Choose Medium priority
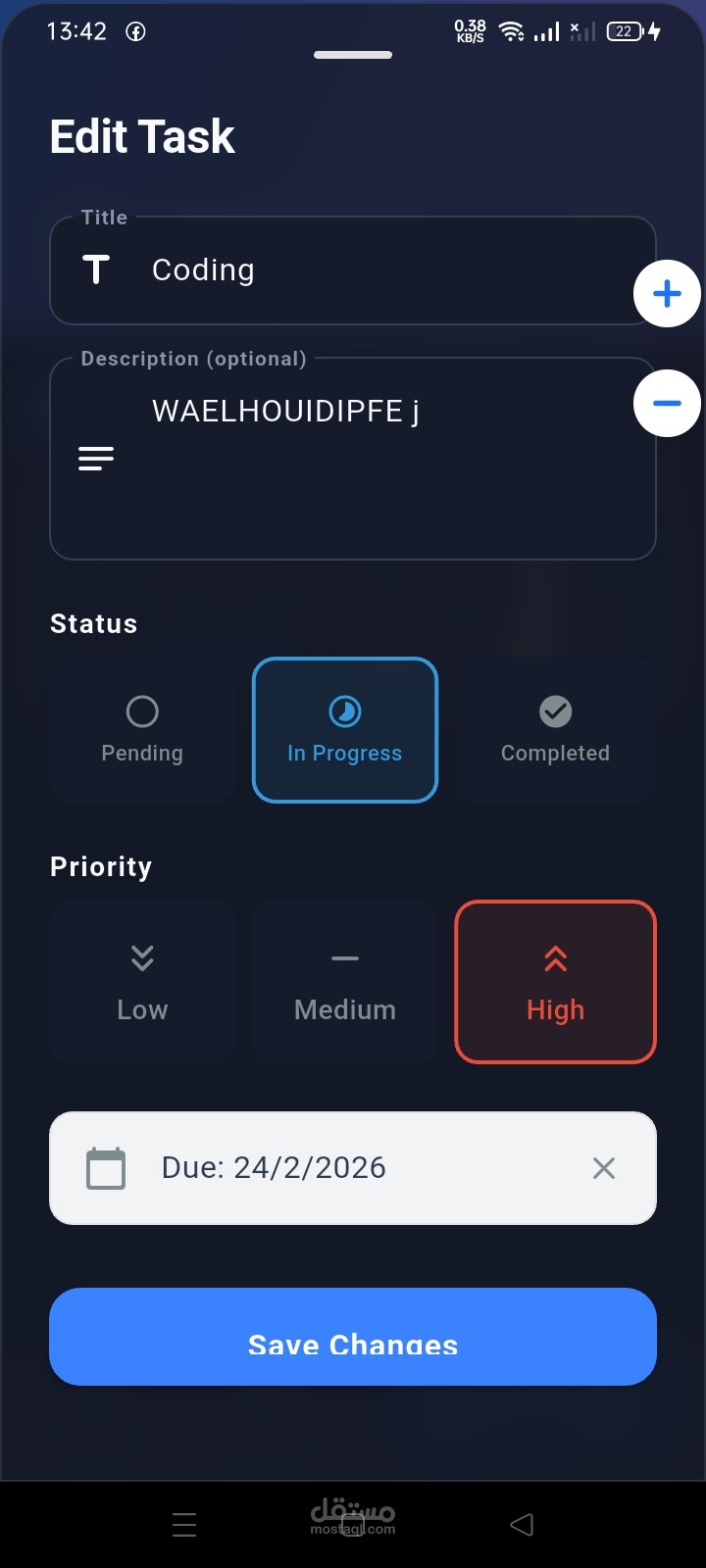The width and height of the screenshot is (706, 1568). coord(345,982)
